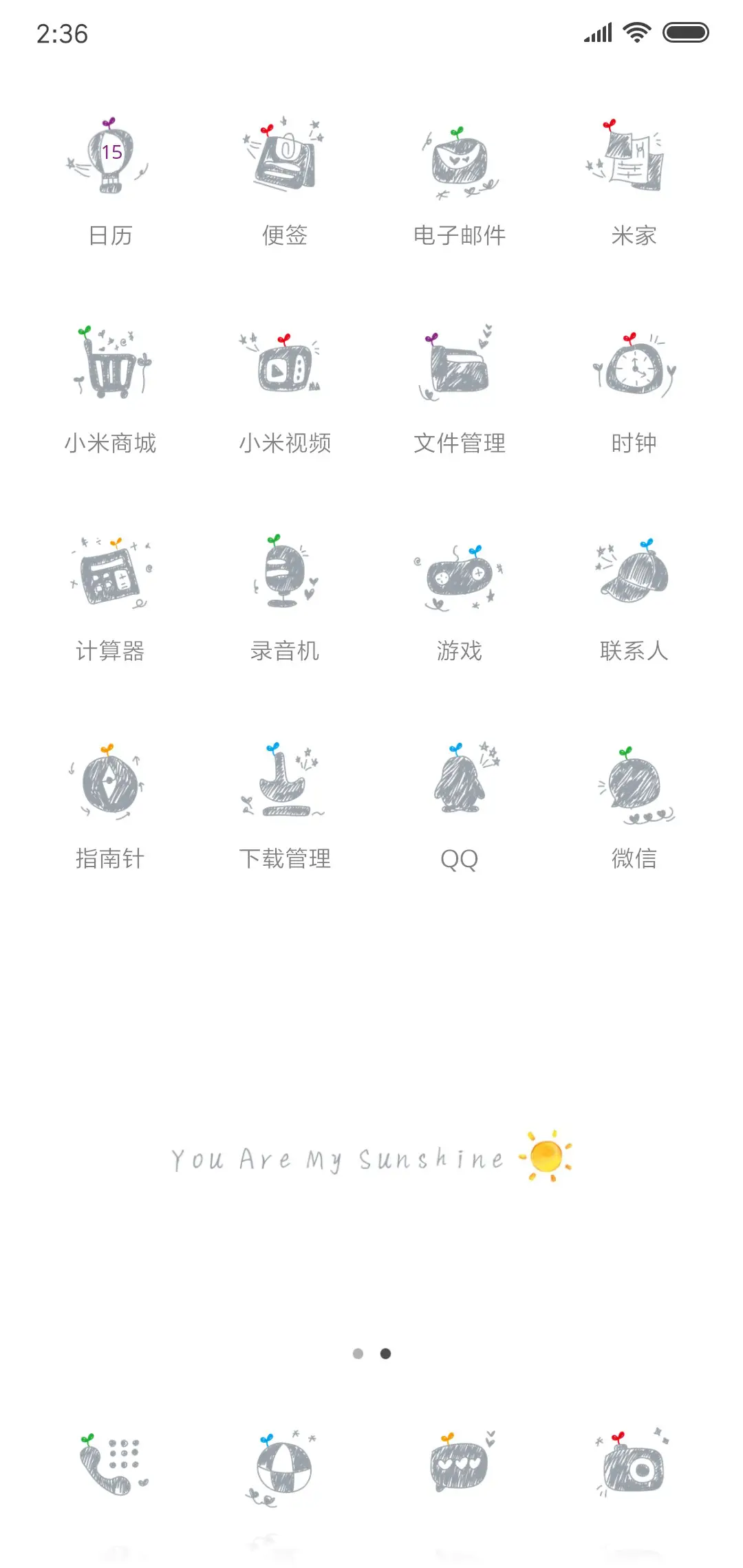The height and width of the screenshot is (1568, 743).
Task: Launch the 米家 Mi Home app
Action: point(633,158)
